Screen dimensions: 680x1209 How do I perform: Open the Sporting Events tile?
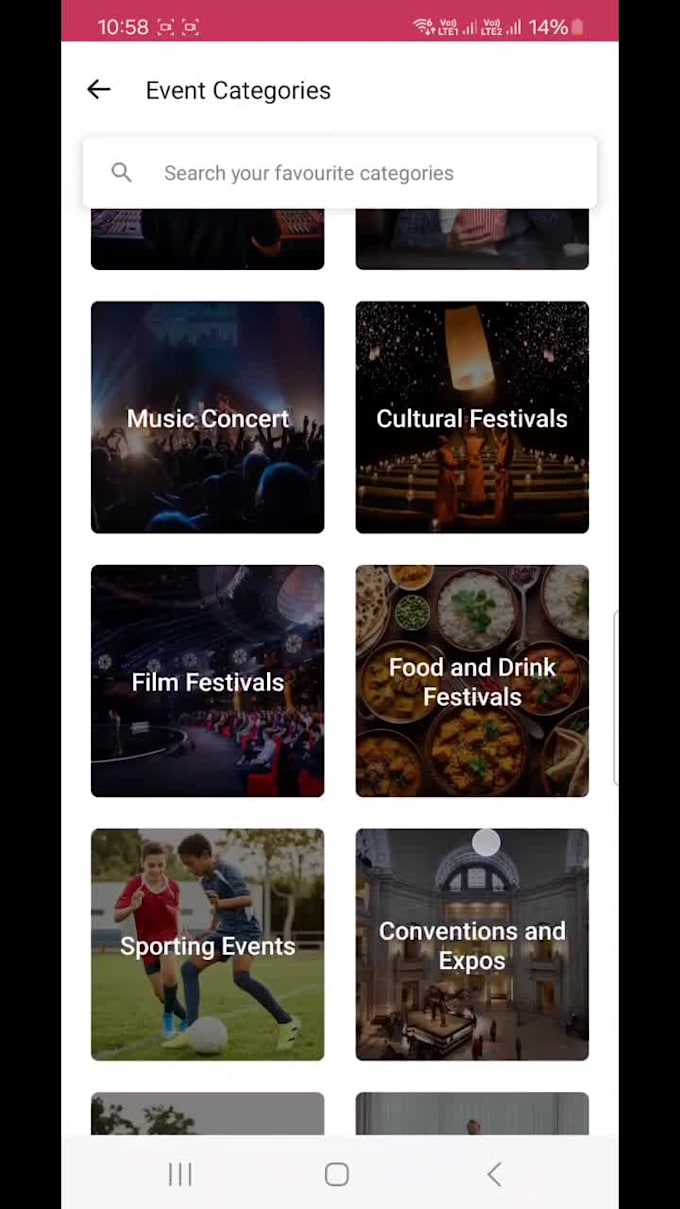[x=207, y=944]
